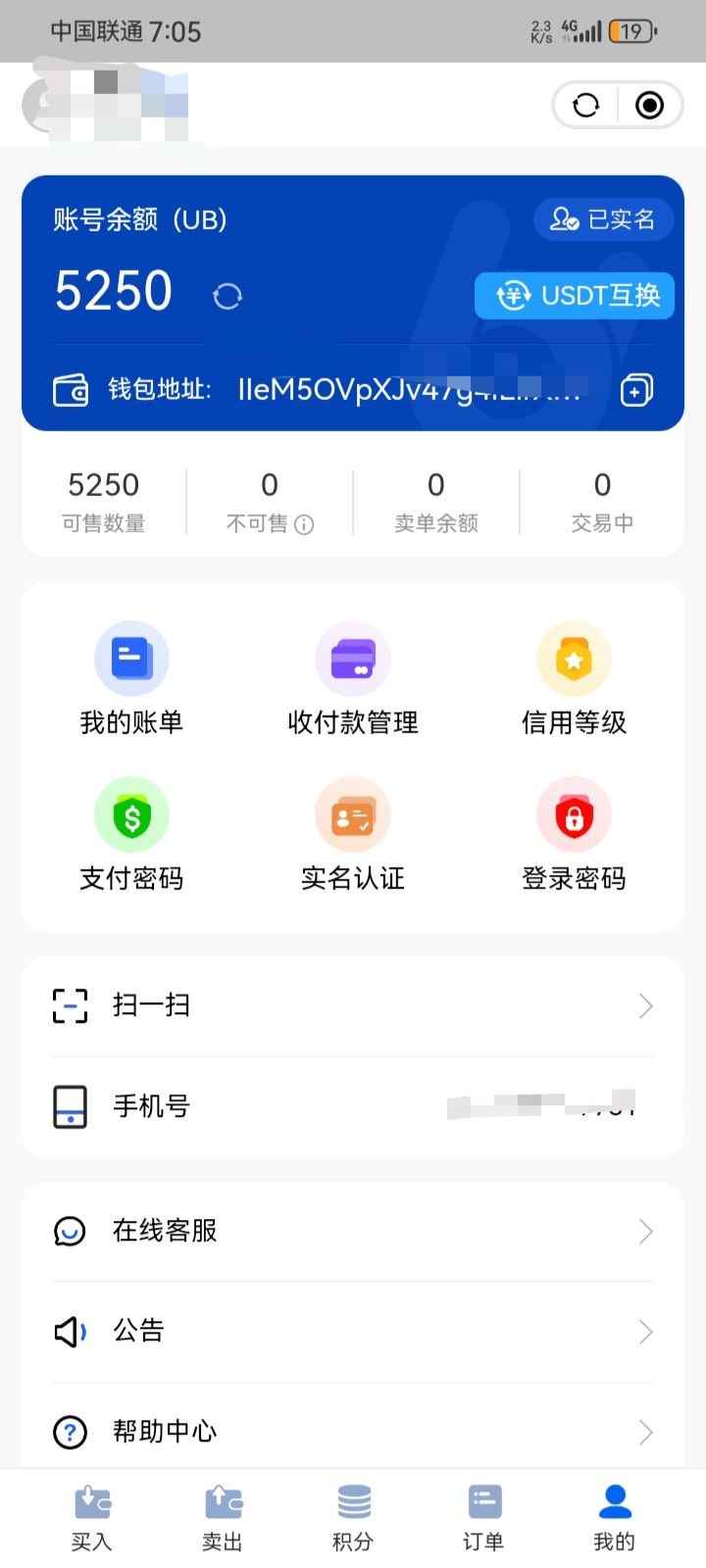Open 实名认证
The width and height of the screenshot is (706, 1568).
(353, 835)
